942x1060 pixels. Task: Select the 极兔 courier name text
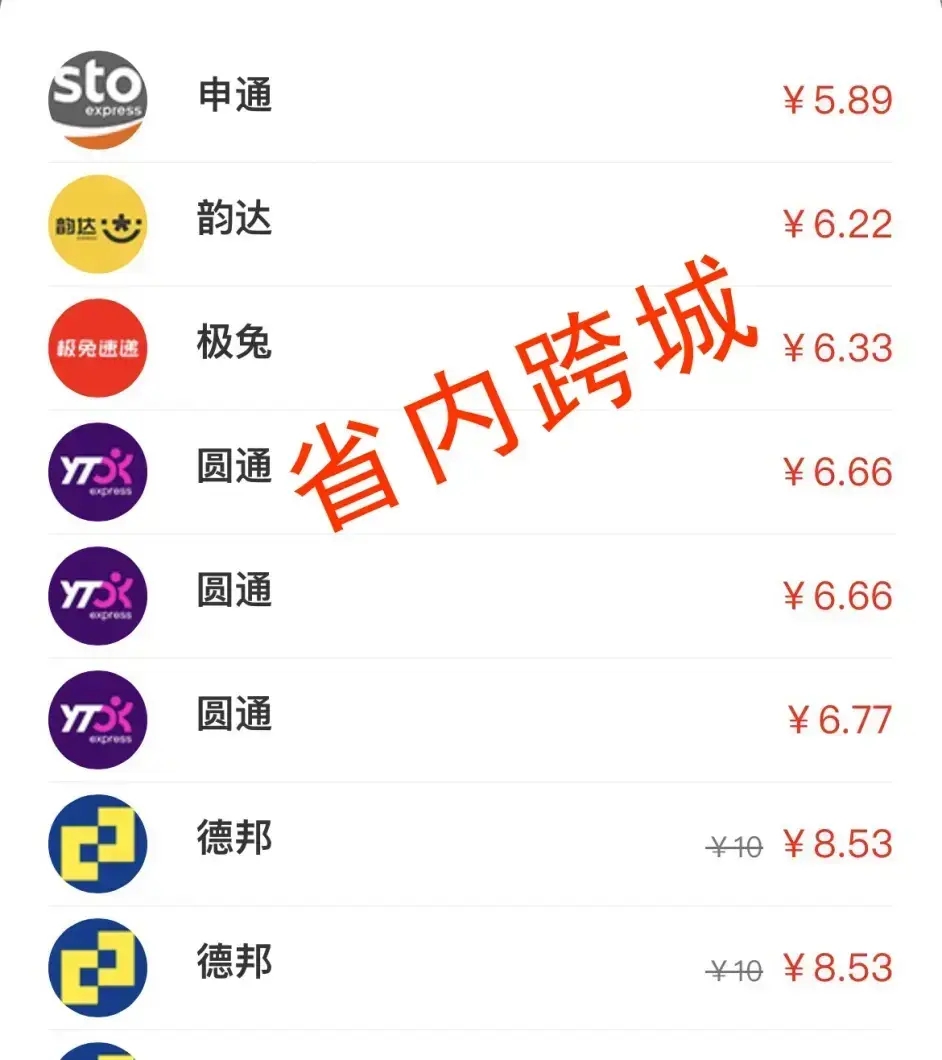point(233,347)
